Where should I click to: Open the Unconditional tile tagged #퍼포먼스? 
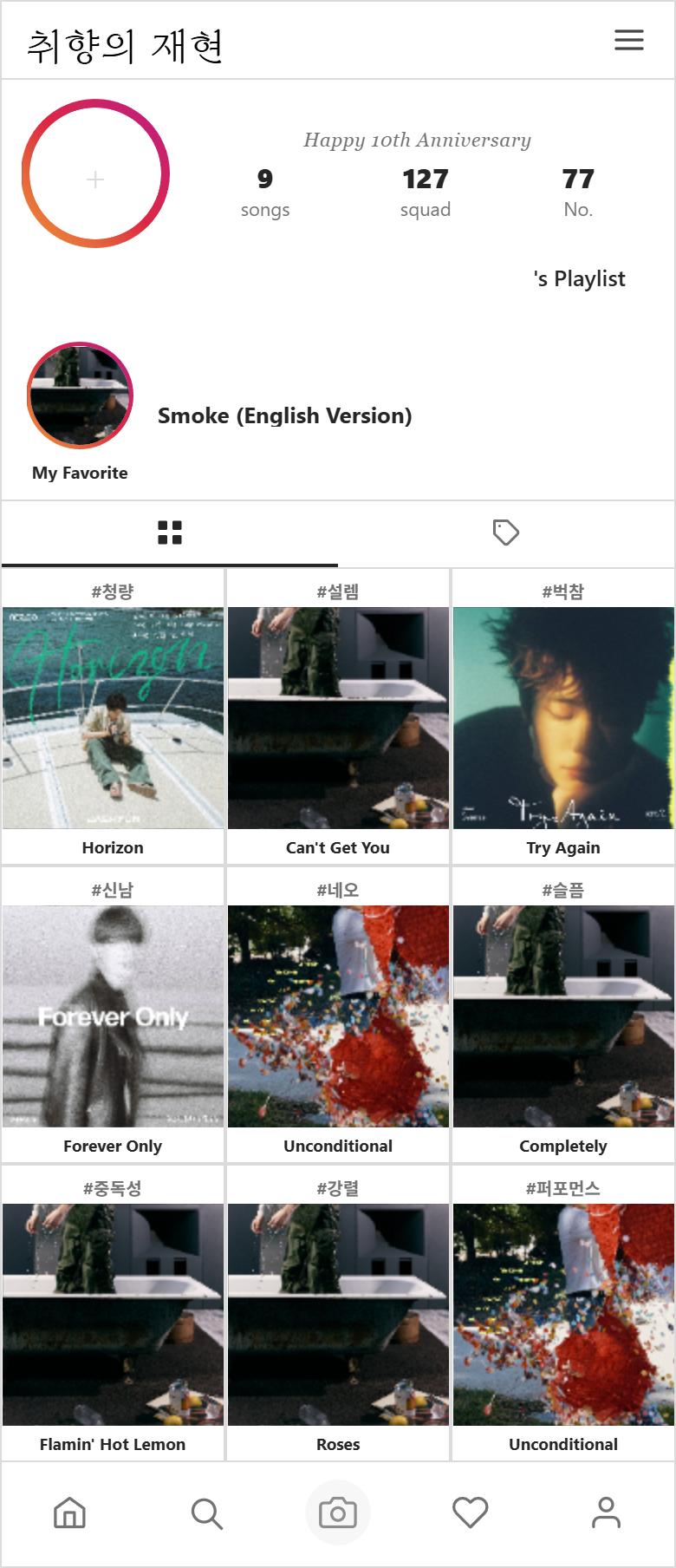pyautogui.click(x=563, y=1315)
